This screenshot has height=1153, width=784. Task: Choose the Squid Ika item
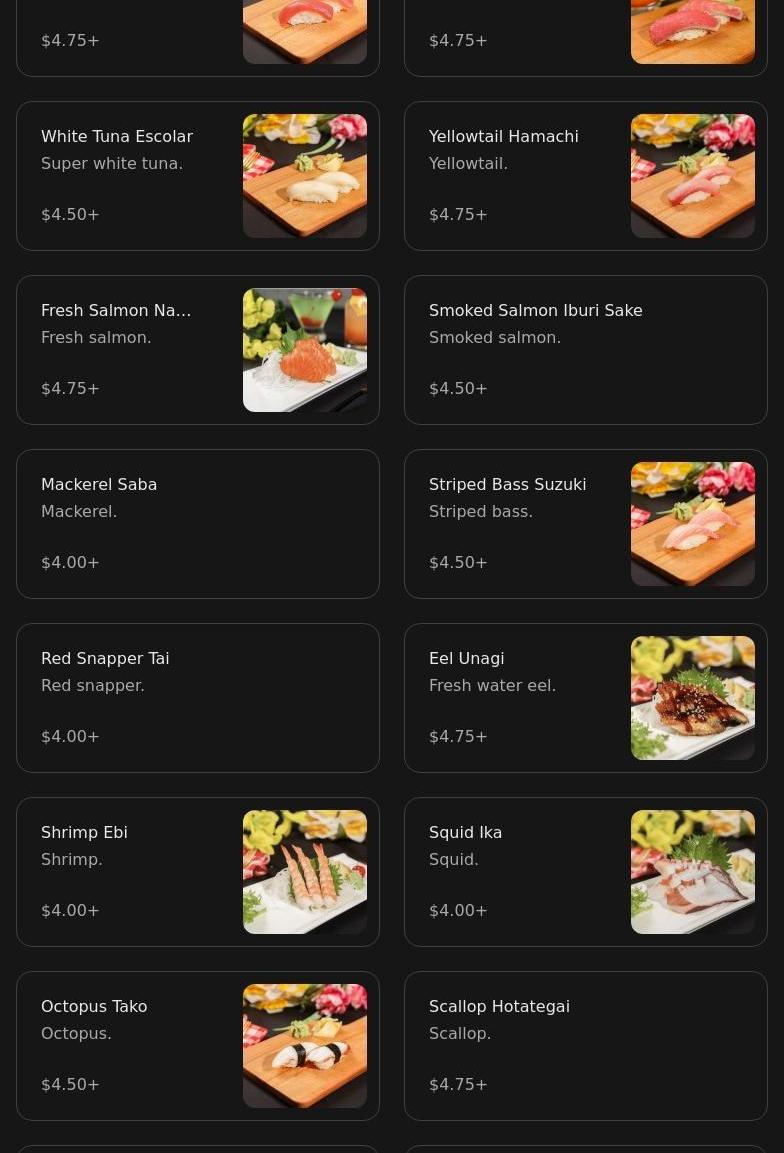pos(586,872)
